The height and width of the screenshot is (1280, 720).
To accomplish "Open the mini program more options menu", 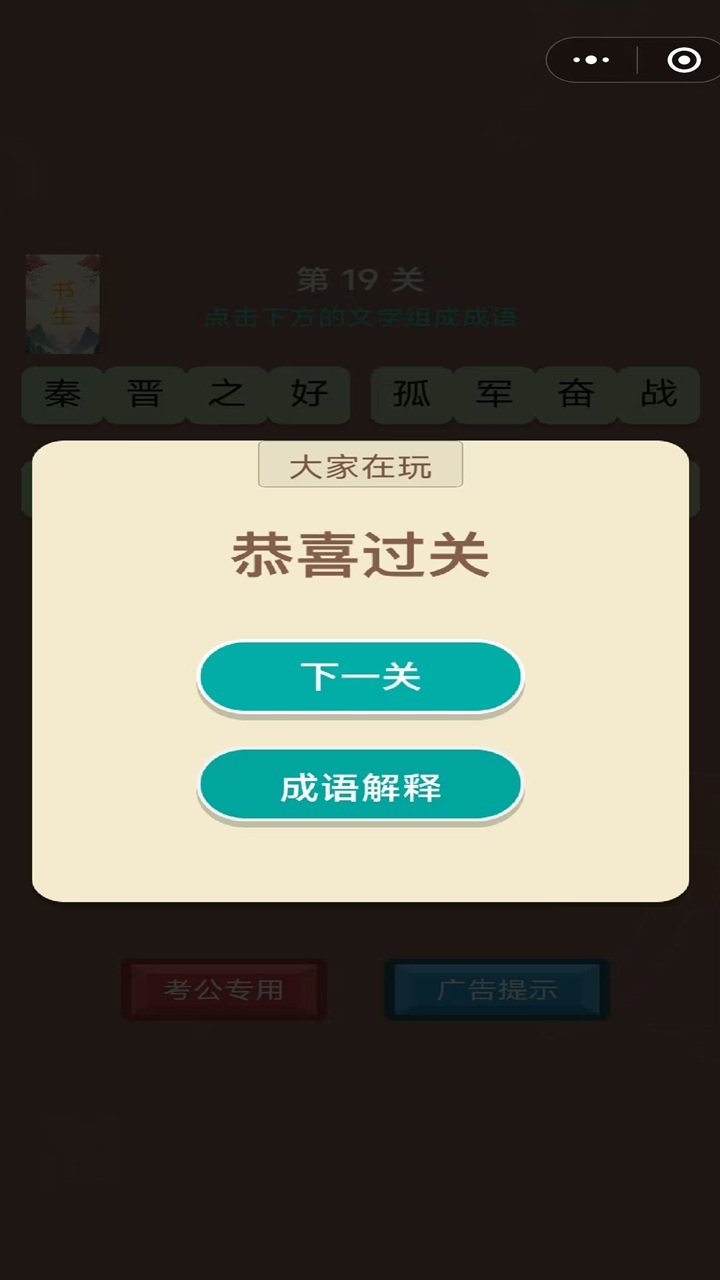I will point(591,60).
